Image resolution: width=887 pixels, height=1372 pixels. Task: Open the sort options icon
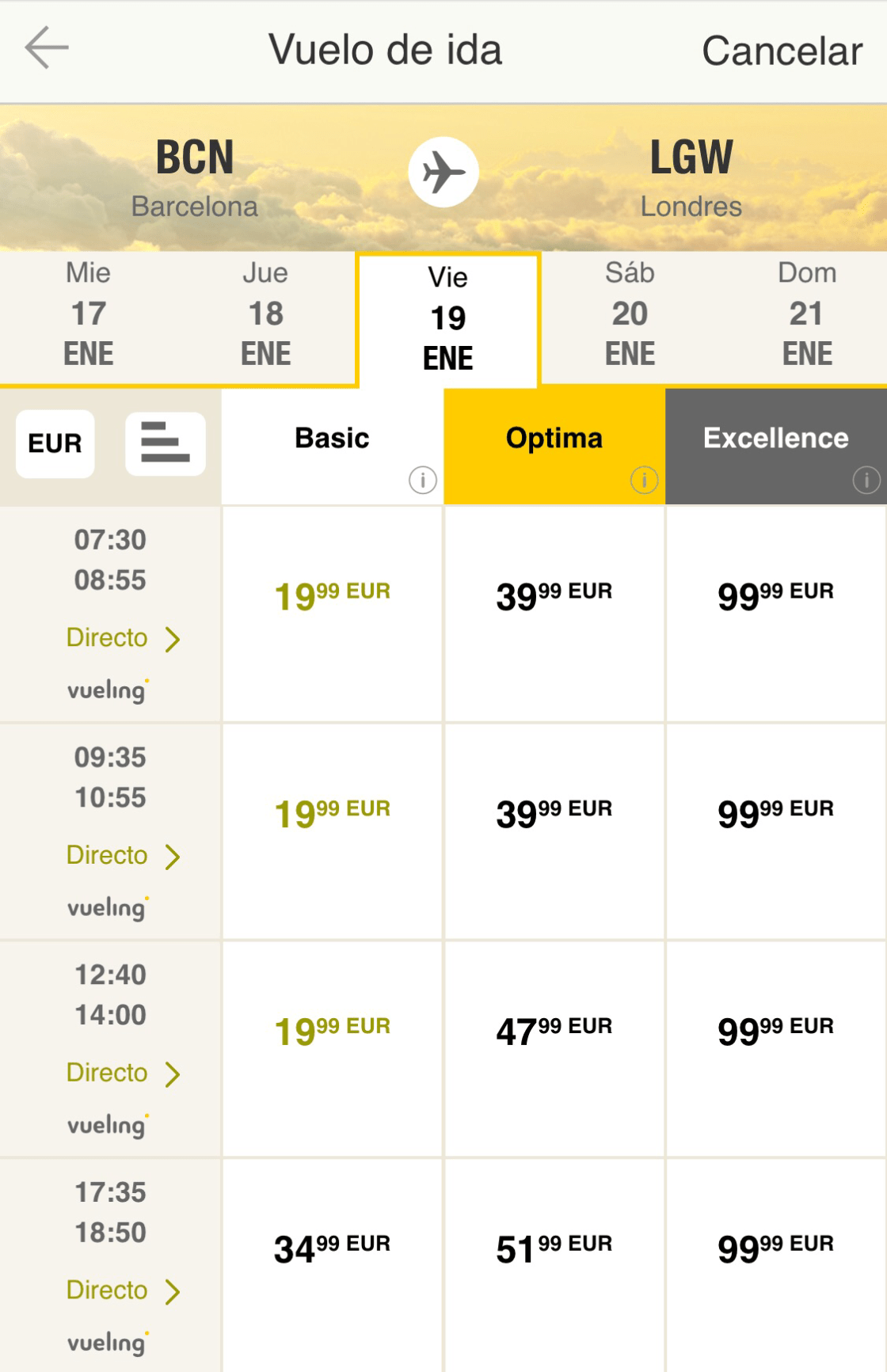point(165,443)
